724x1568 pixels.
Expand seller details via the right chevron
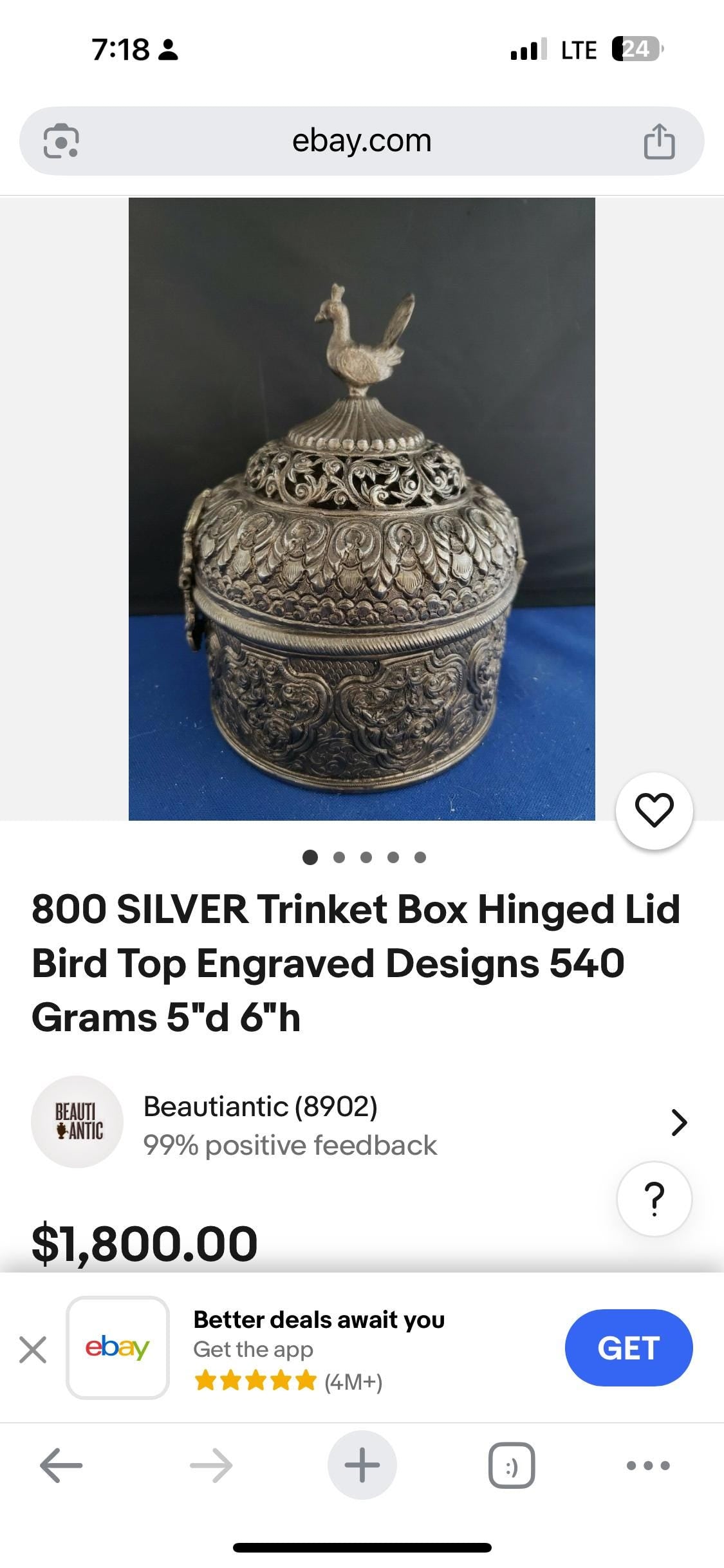(x=679, y=1122)
